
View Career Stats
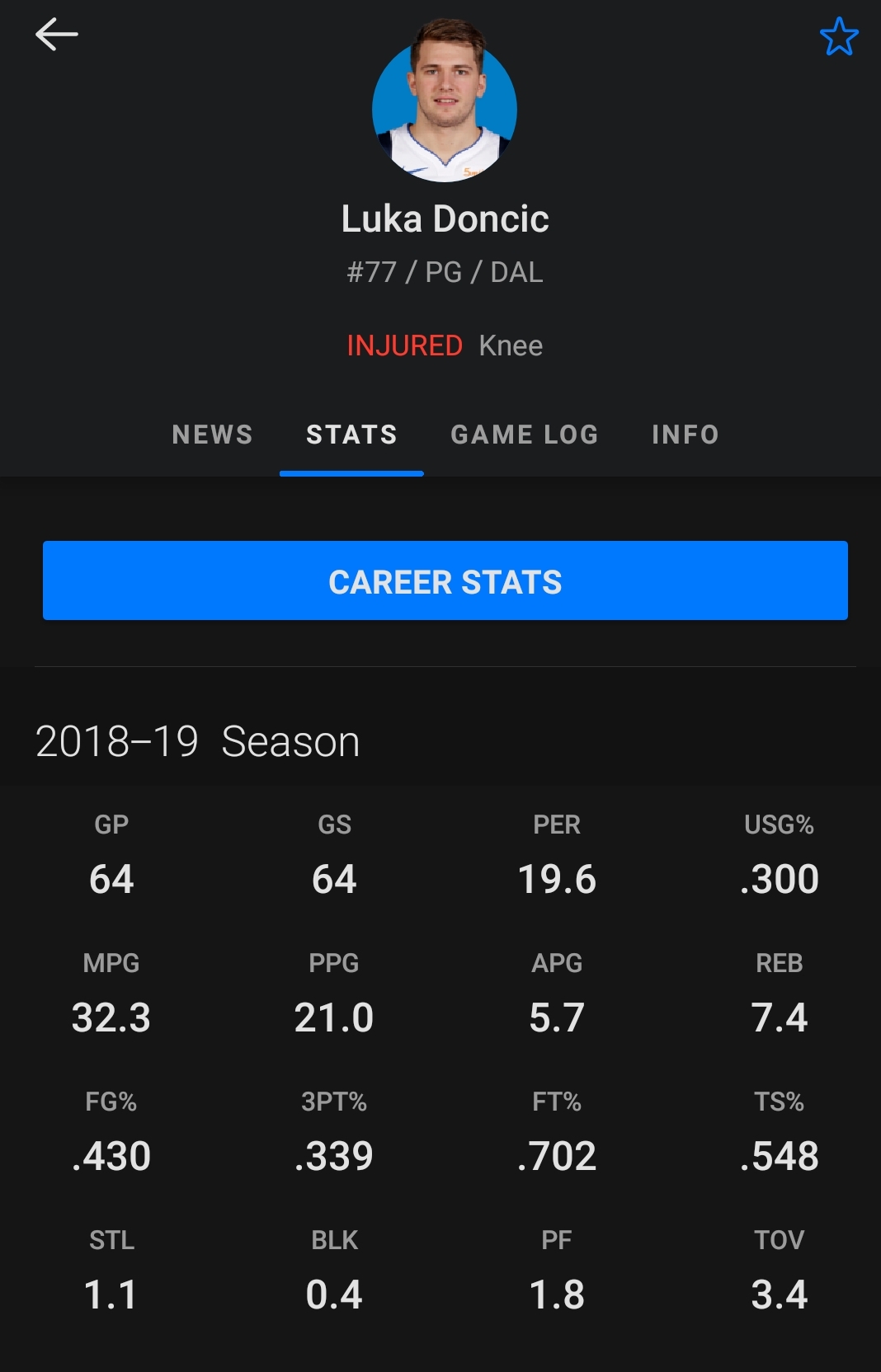tap(445, 580)
